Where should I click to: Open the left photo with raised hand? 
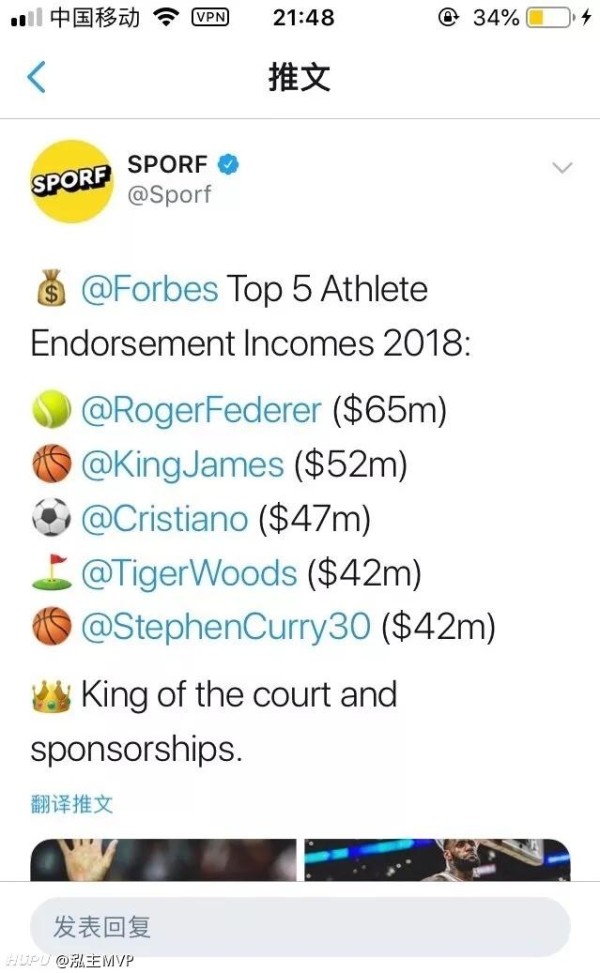coord(163,859)
